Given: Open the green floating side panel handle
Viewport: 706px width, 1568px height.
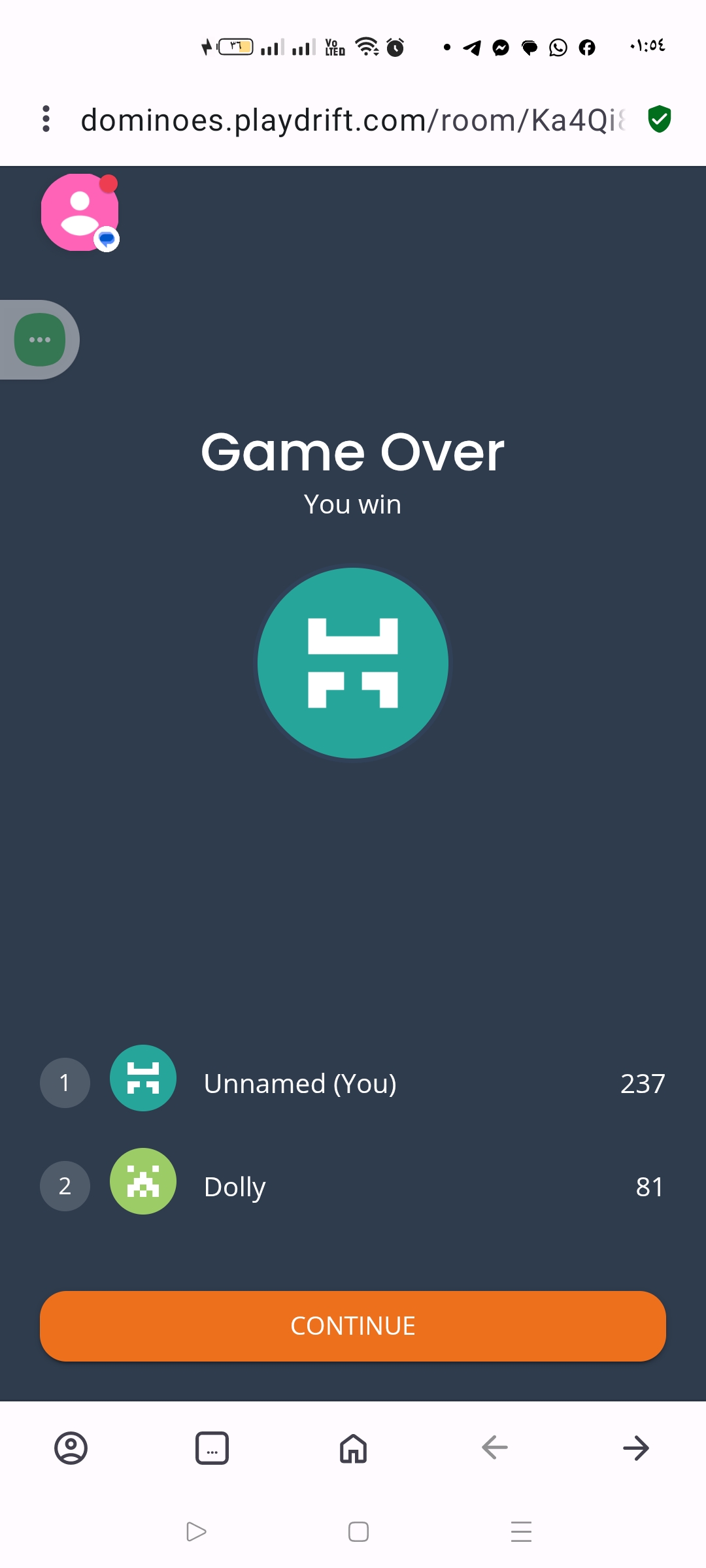Looking at the screenshot, I should [40, 340].
